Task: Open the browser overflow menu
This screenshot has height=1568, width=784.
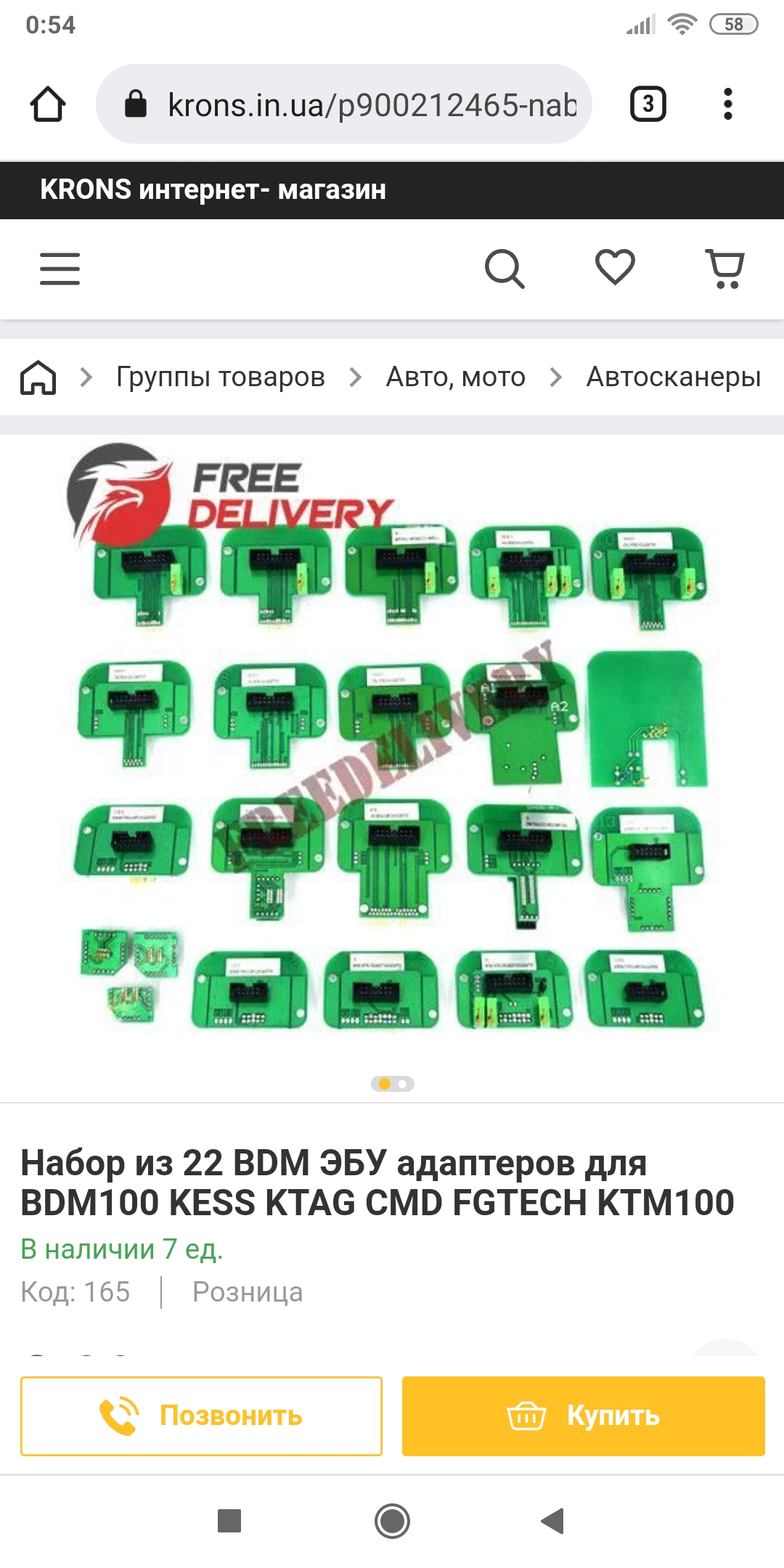Action: point(727,105)
